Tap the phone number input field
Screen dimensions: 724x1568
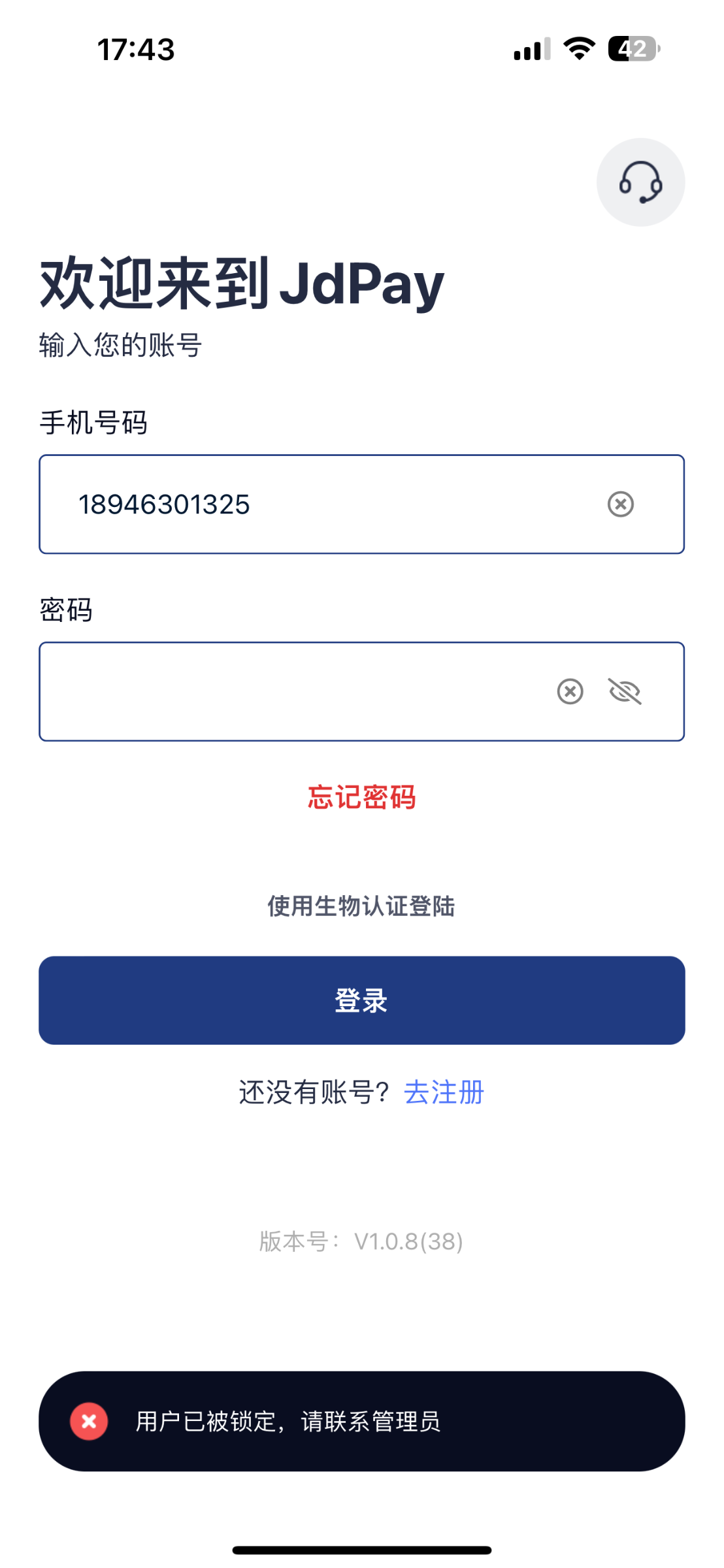coord(361,504)
